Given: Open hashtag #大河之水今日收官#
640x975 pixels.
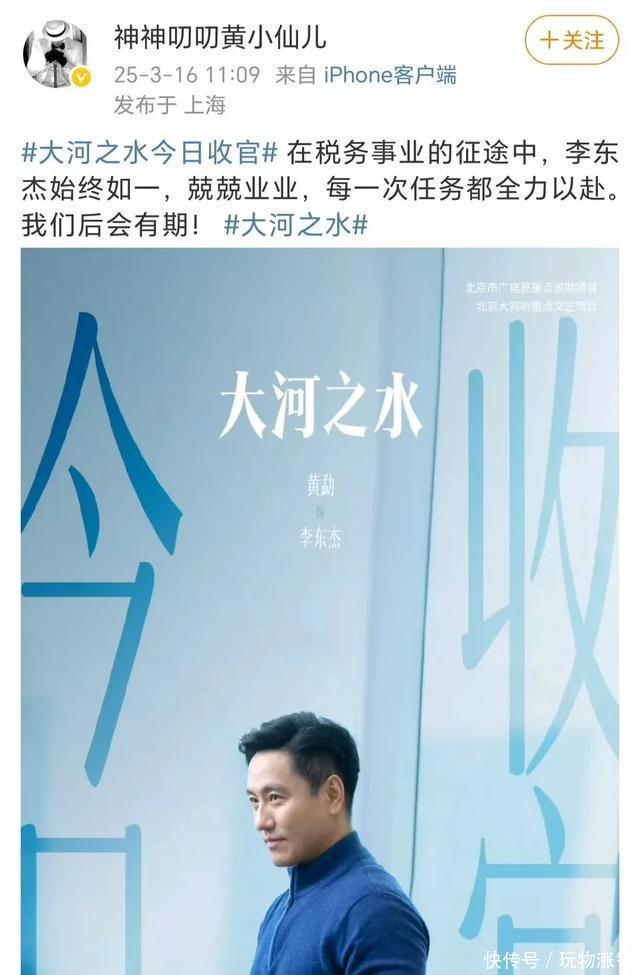Looking at the screenshot, I should (x=149, y=154).
